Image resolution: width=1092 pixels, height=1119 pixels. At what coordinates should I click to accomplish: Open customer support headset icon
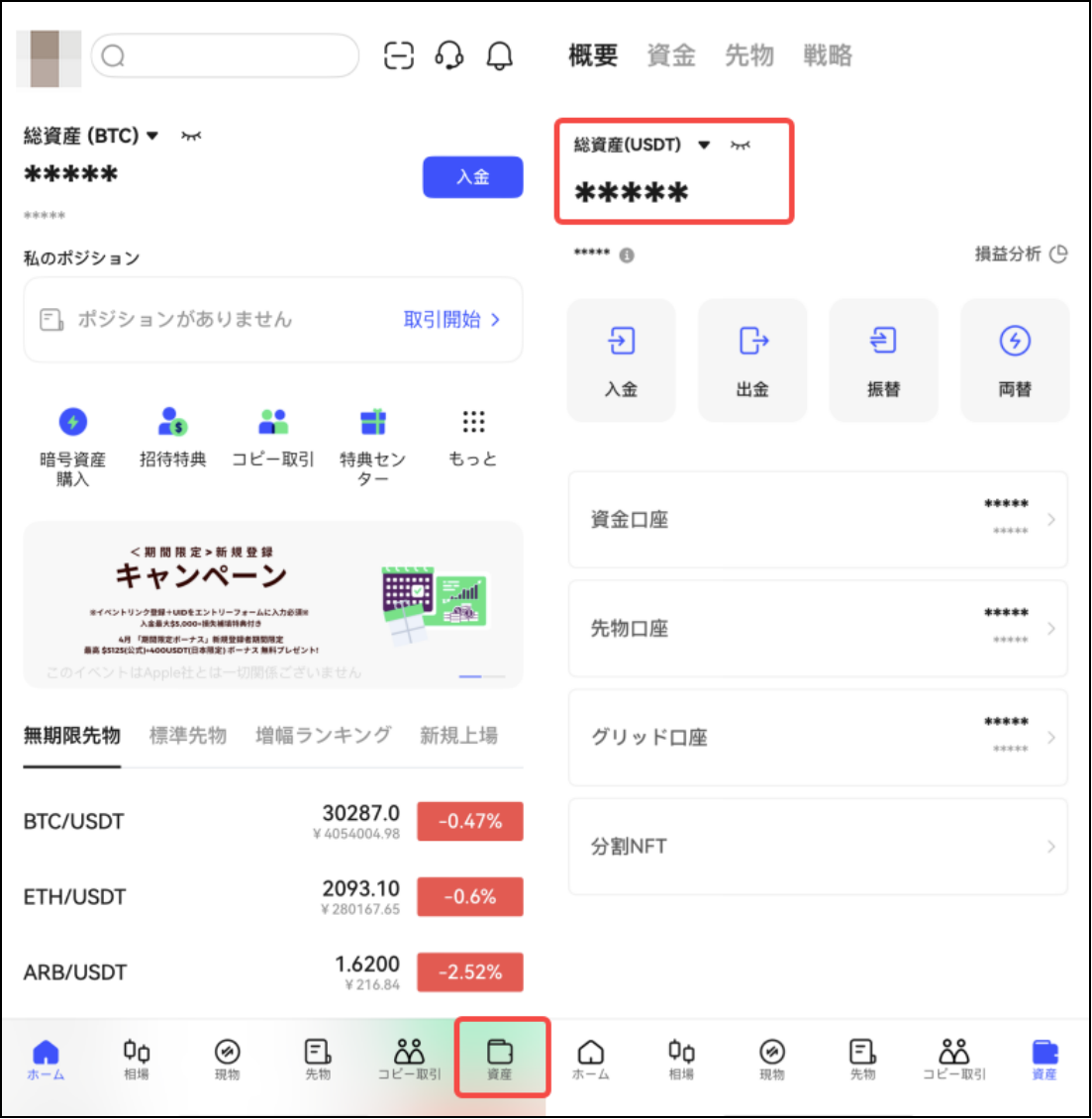coord(449,55)
